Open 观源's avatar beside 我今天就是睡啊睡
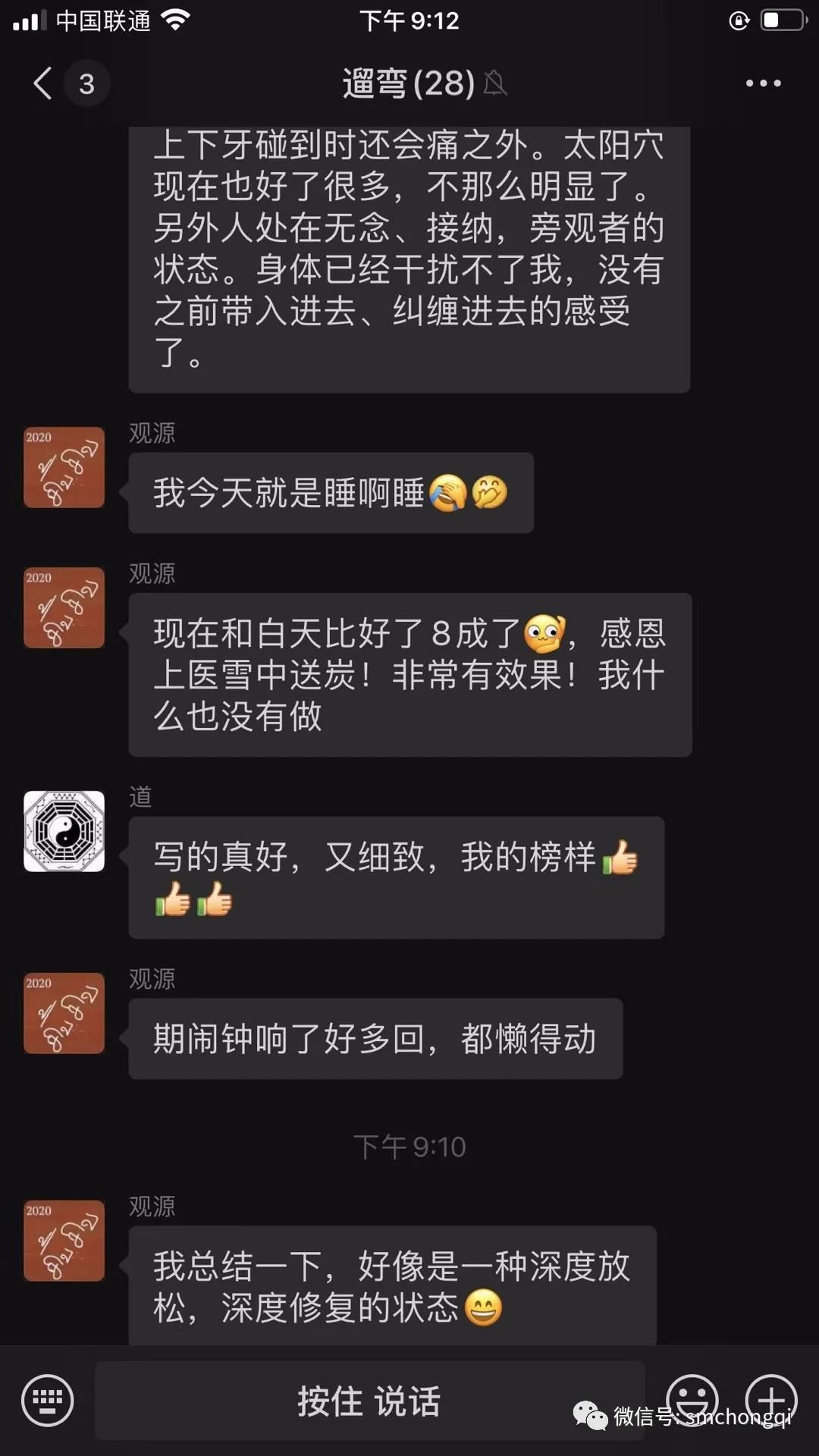Image resolution: width=819 pixels, height=1456 pixels. coord(64,467)
